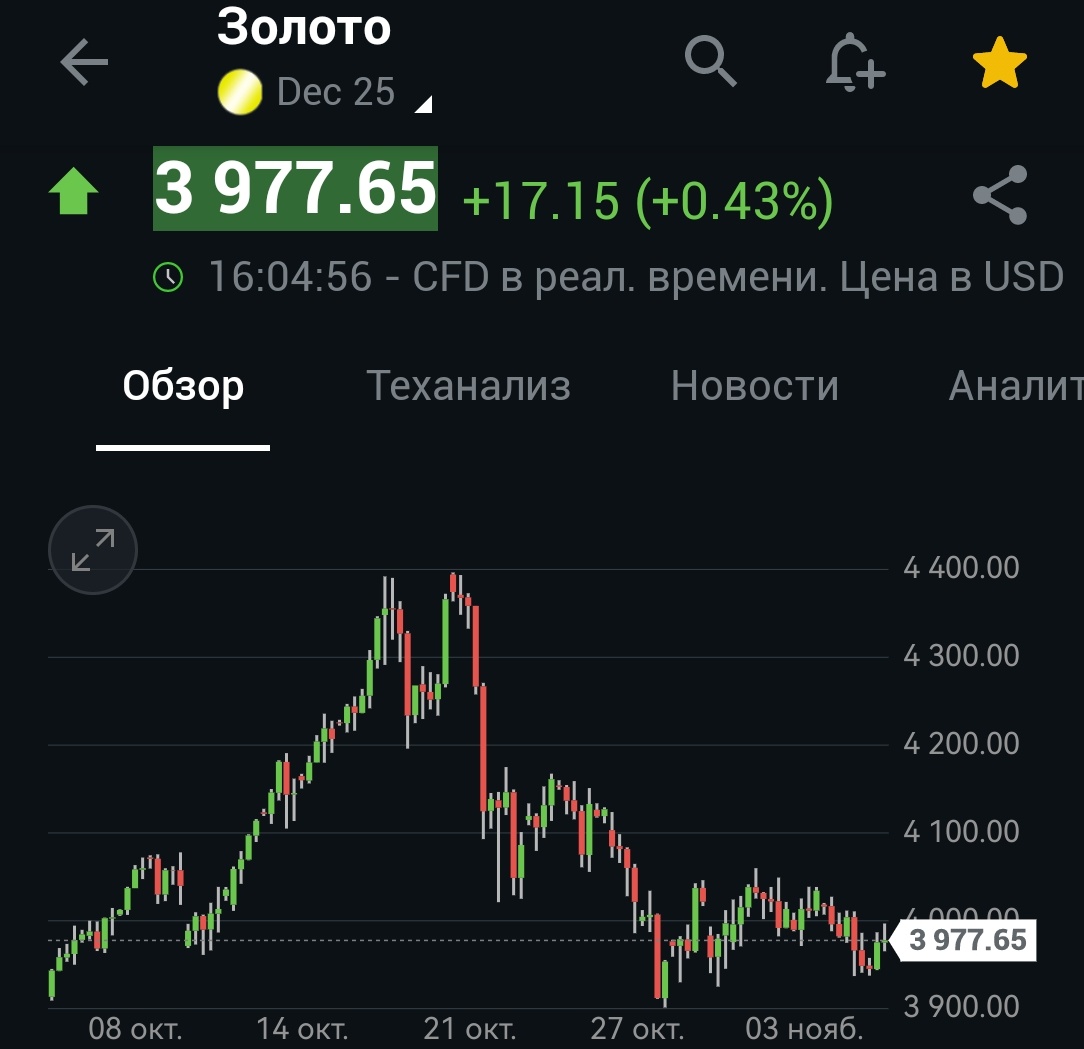Toggle the favorite star for Золото

click(x=1000, y=64)
